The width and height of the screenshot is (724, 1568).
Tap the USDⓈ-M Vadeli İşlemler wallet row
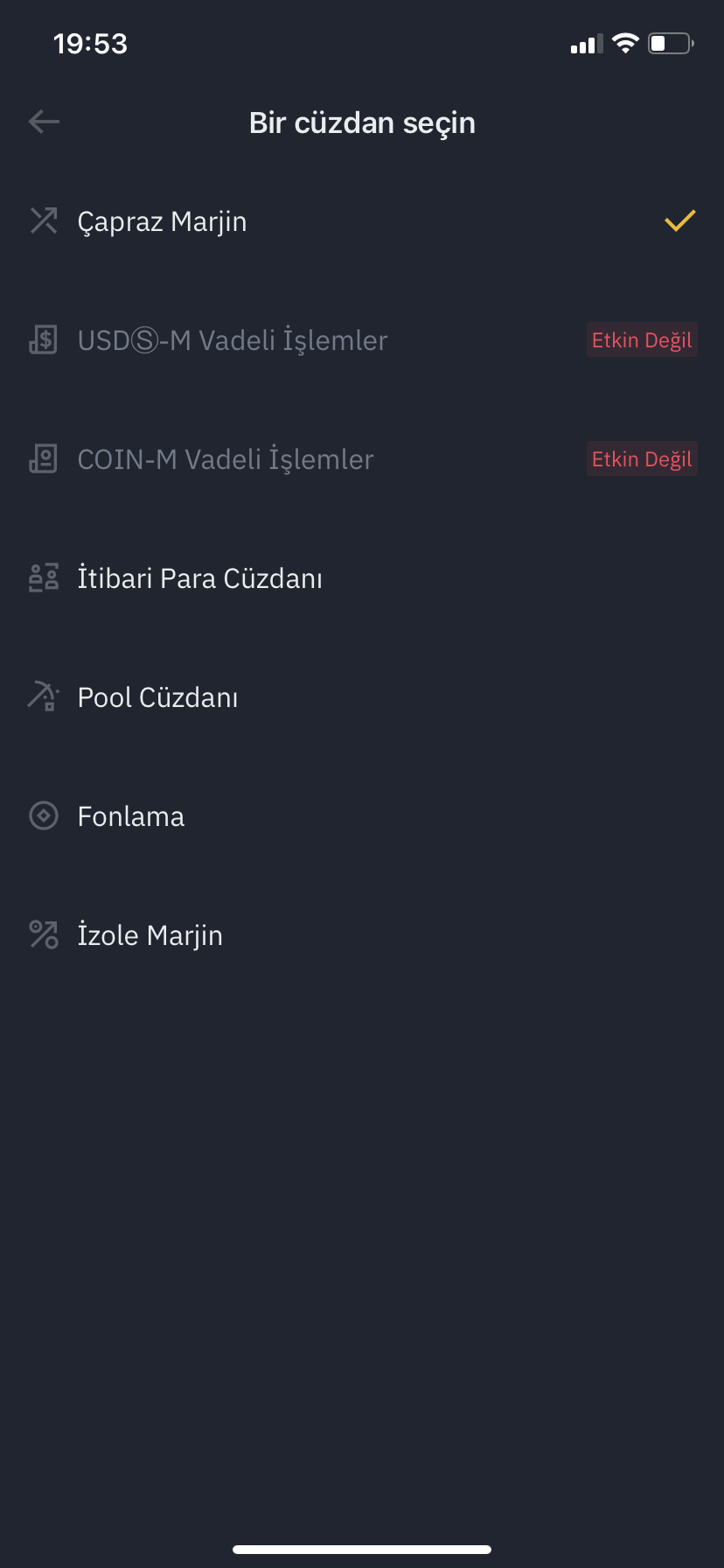pos(362,340)
